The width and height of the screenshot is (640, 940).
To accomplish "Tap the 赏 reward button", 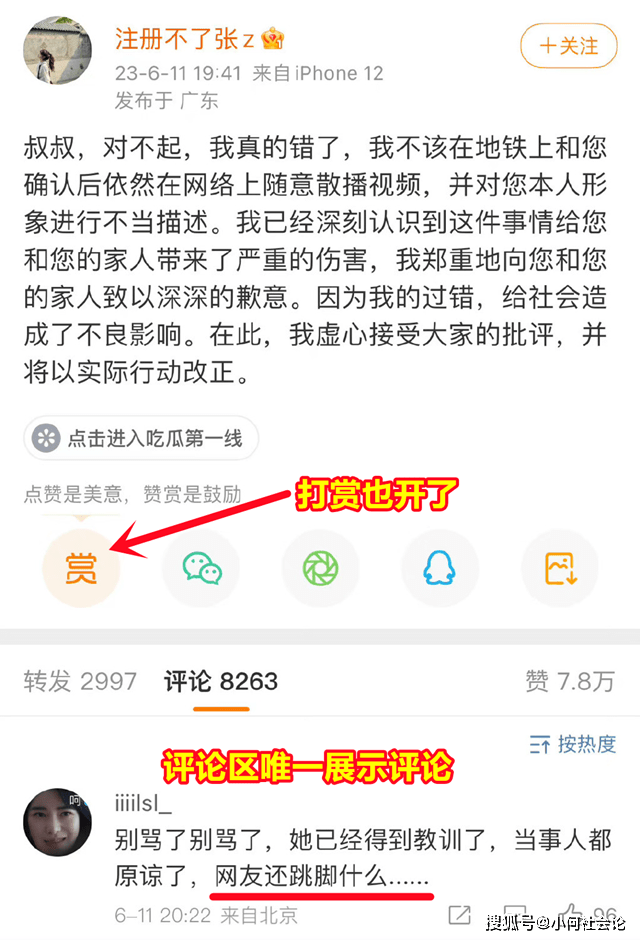I will [x=81, y=568].
